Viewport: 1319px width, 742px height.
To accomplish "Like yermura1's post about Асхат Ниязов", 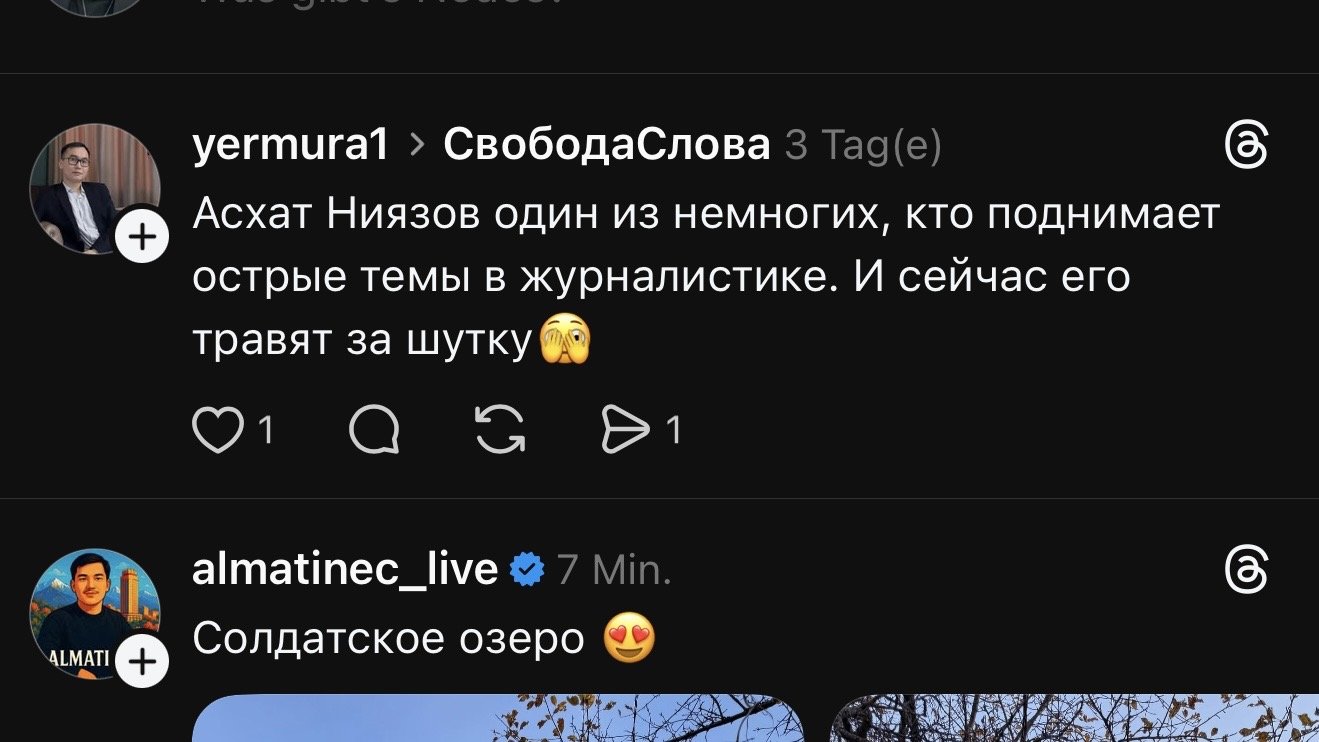I will 217,431.
